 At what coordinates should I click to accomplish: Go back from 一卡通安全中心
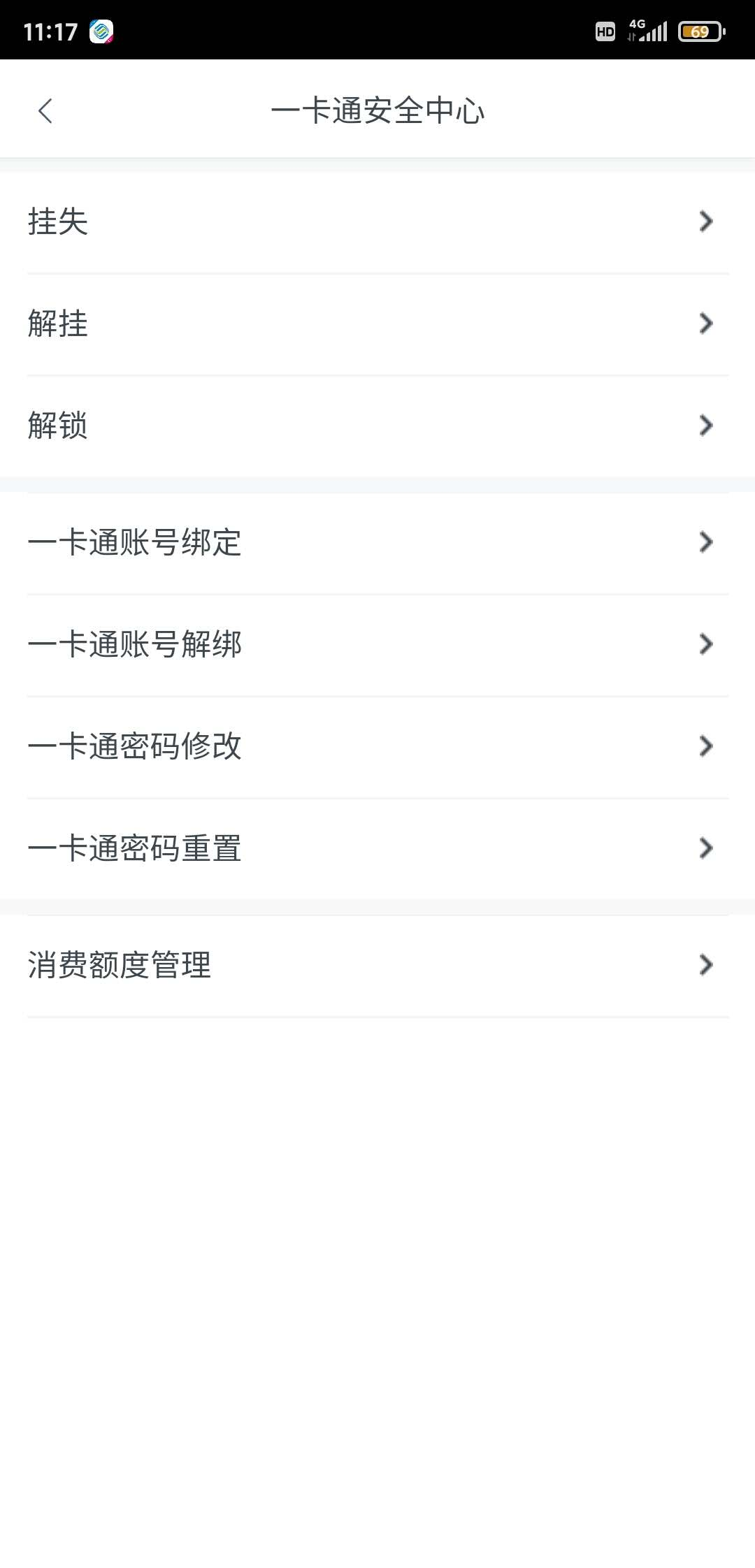click(x=45, y=110)
